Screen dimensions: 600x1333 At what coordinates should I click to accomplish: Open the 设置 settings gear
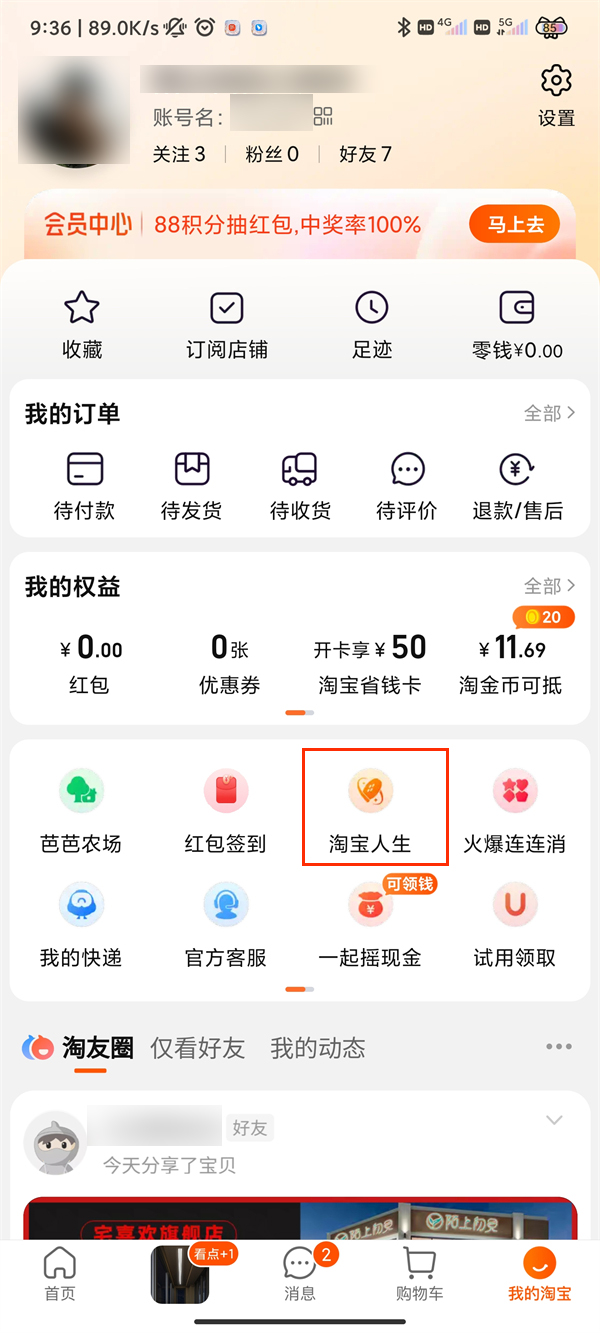point(556,94)
